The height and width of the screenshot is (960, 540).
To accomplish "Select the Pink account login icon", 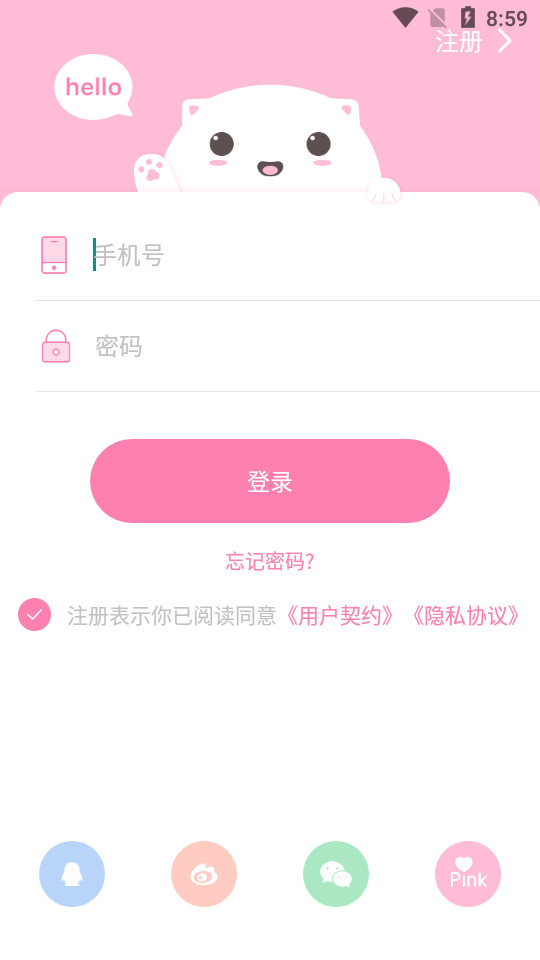I will click(468, 874).
